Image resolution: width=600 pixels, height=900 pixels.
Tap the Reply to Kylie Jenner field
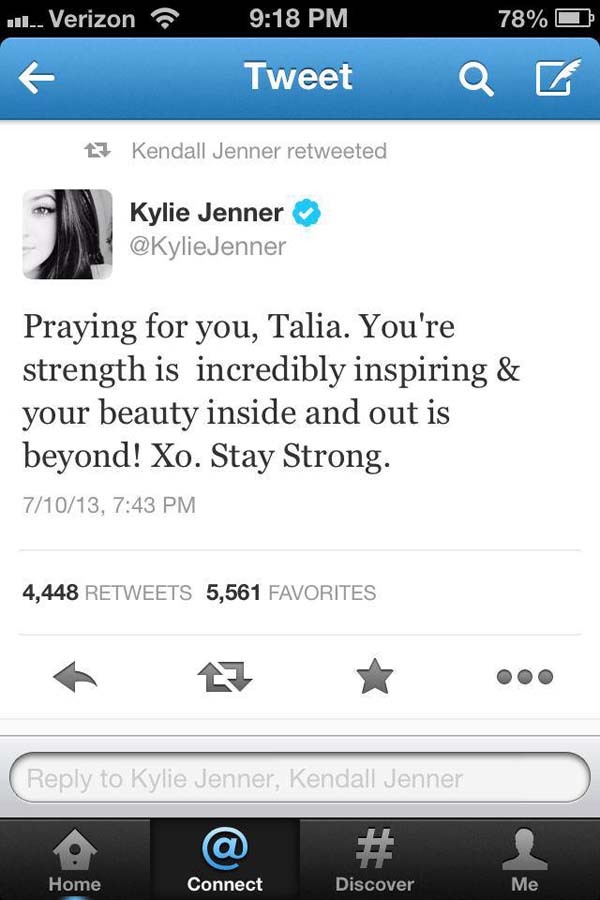[x=299, y=777]
